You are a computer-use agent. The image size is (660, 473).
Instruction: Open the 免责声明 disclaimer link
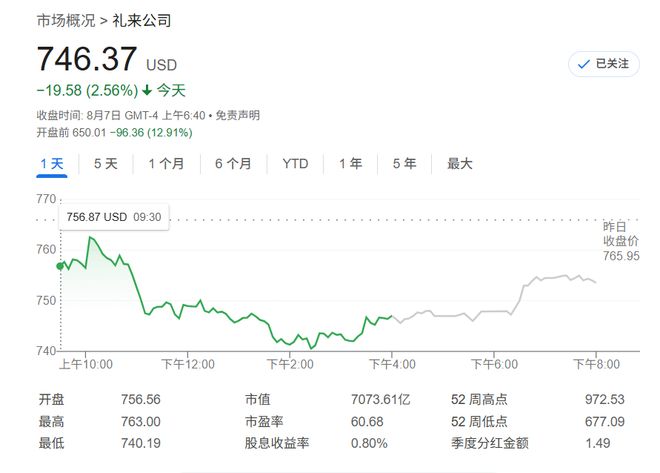(239, 115)
